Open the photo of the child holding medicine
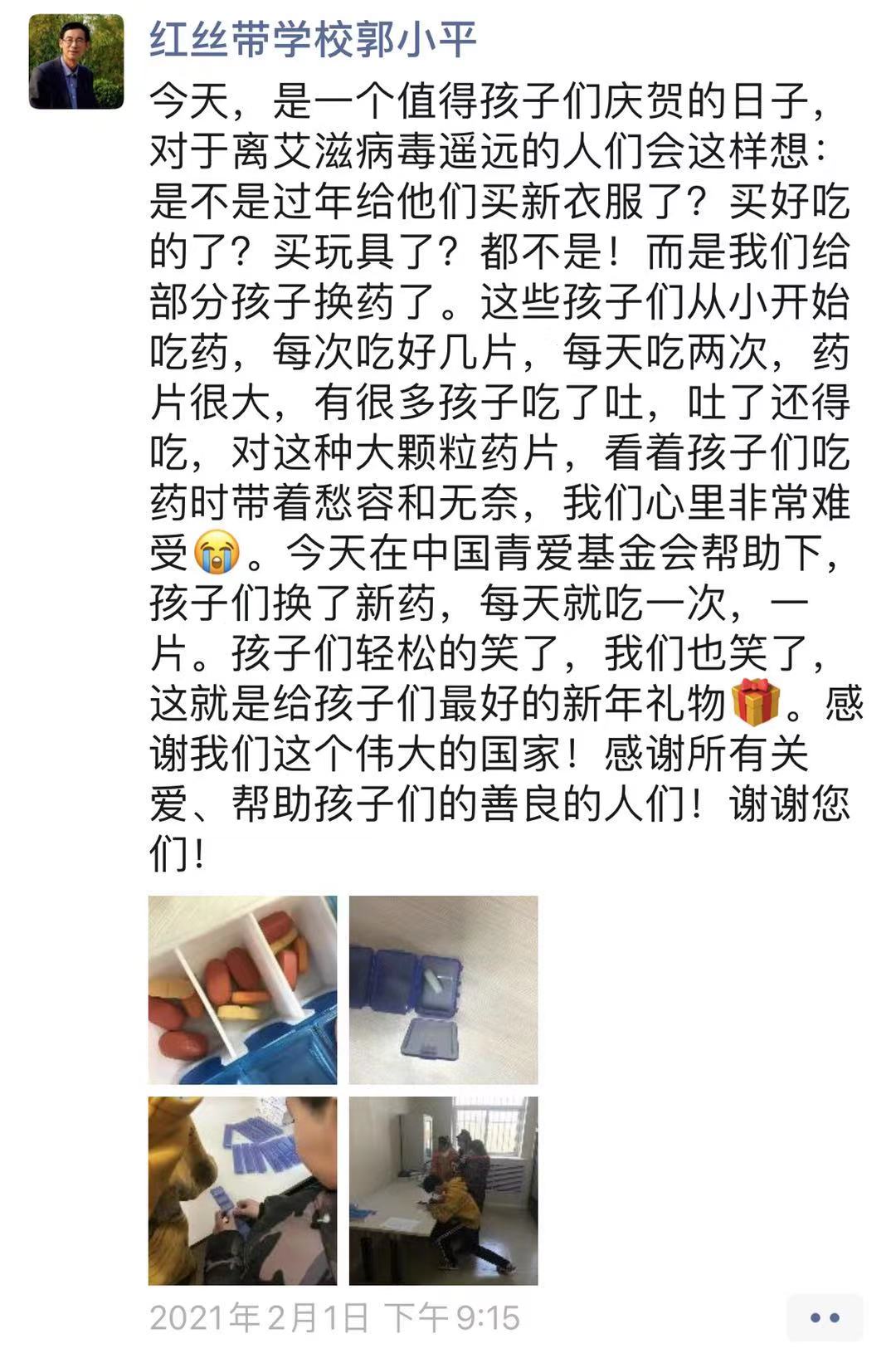Image resolution: width=896 pixels, height=1358 pixels. [242, 1190]
